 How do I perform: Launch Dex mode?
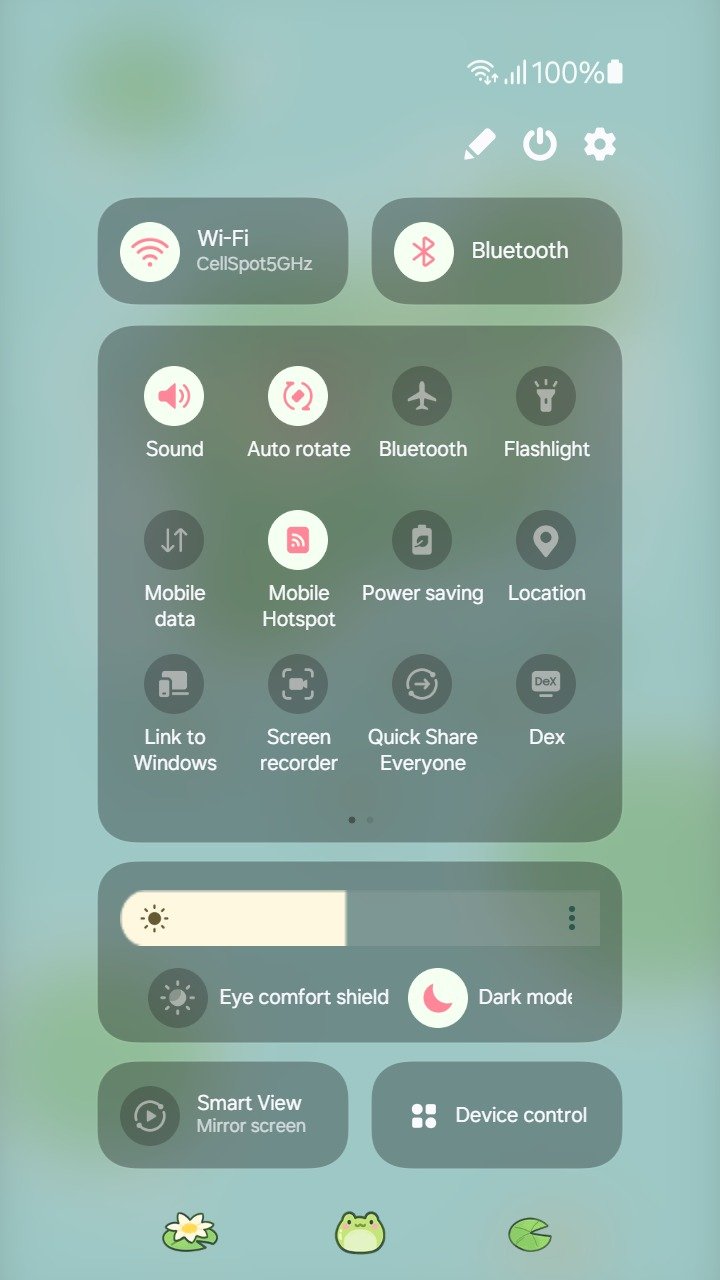click(x=546, y=684)
